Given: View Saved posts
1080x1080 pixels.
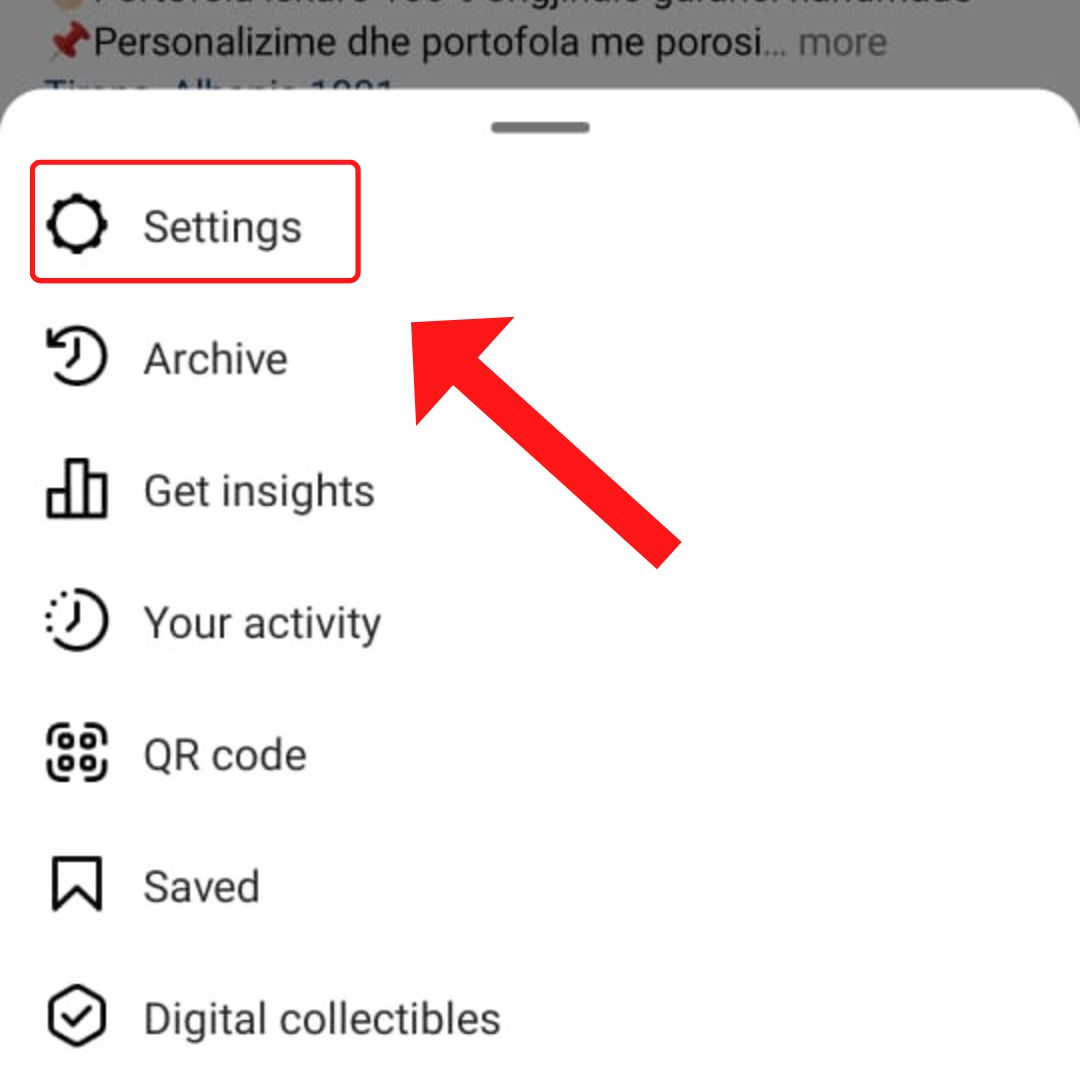Looking at the screenshot, I should point(201,887).
